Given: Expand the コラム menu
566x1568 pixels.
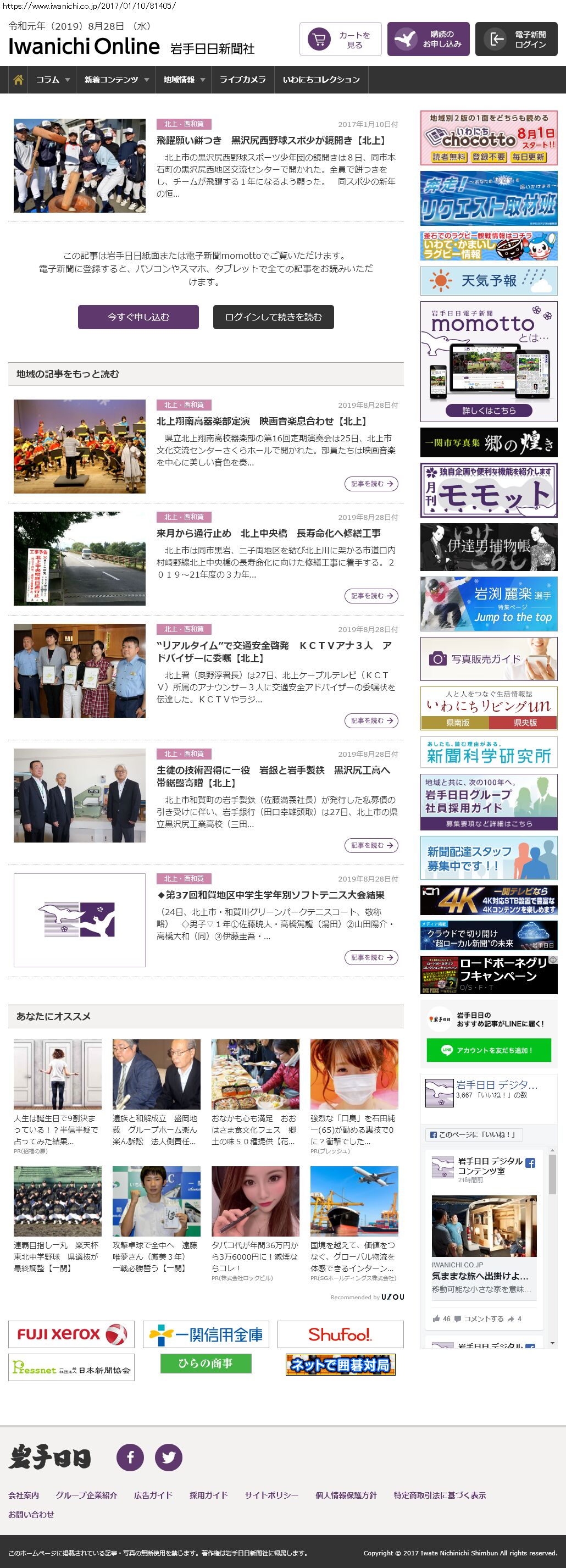Looking at the screenshot, I should pos(52,80).
